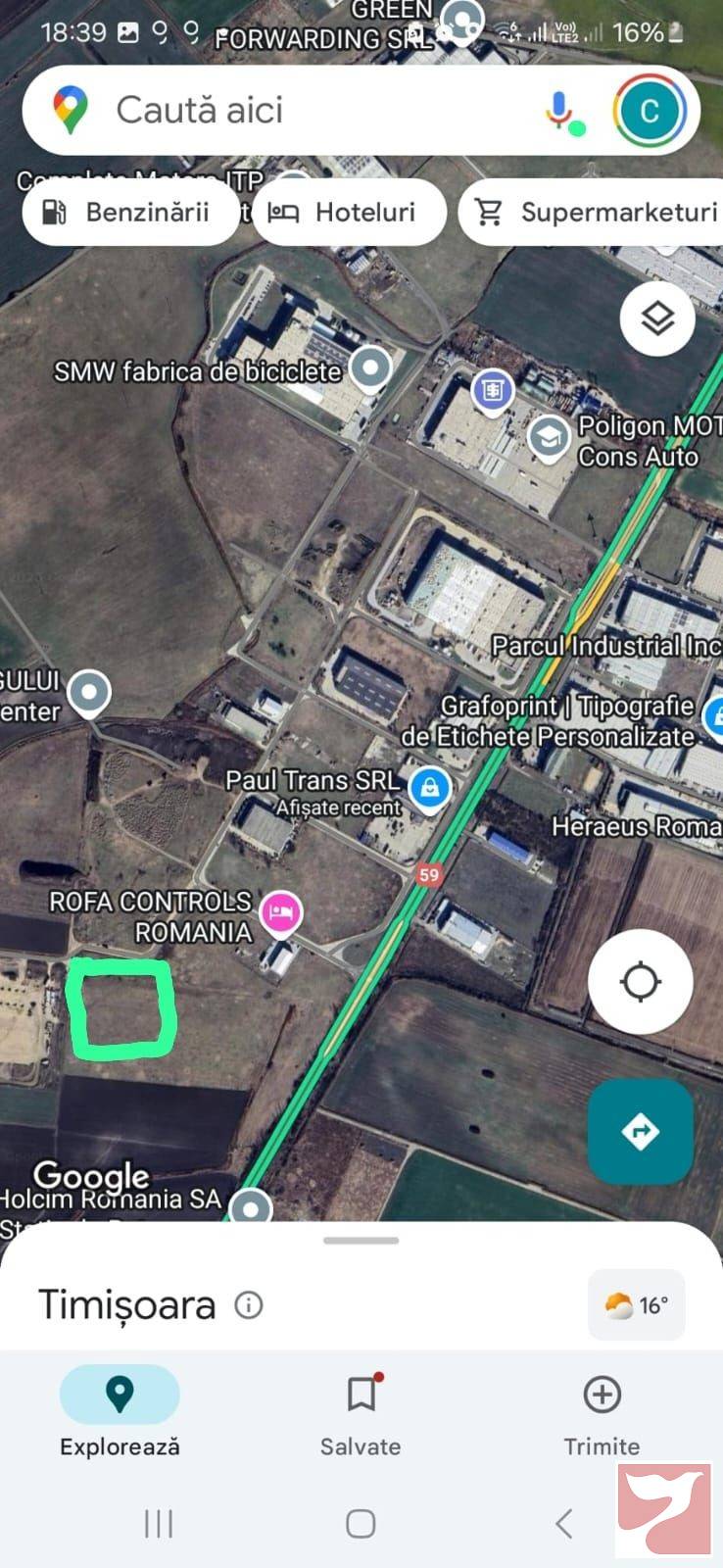The image size is (723, 1568).
Task: Show Supermarketuri on the map
Action: click(x=592, y=212)
